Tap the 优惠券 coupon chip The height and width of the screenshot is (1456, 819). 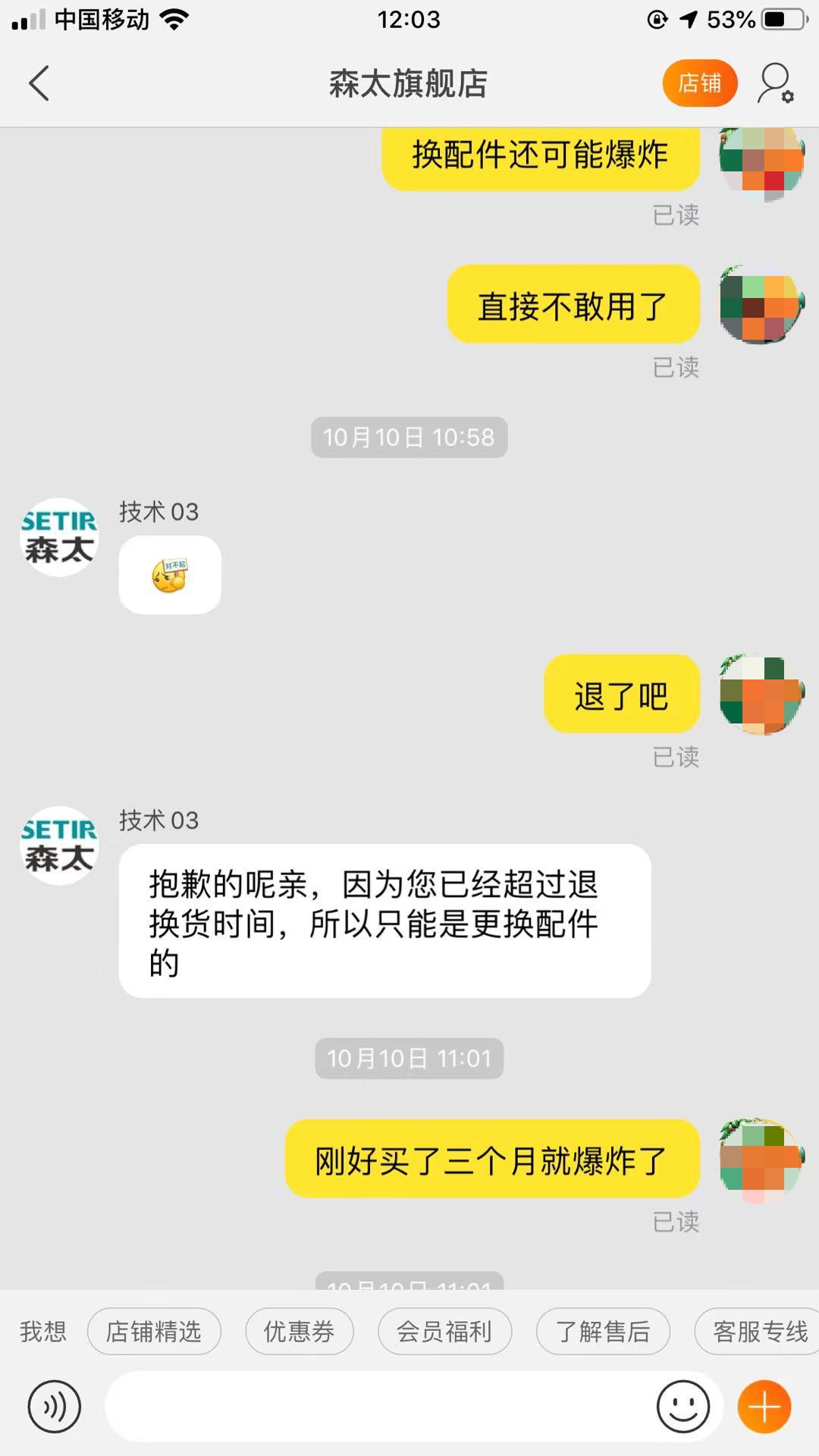(x=300, y=1332)
